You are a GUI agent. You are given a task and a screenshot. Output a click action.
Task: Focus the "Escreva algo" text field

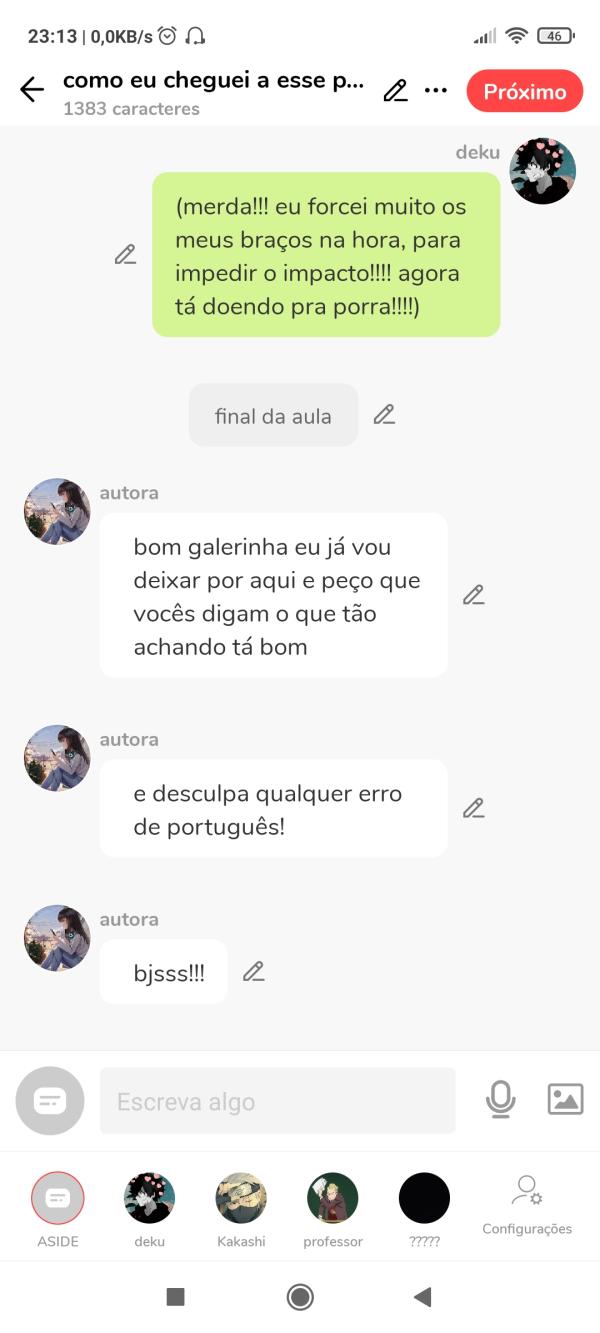tap(277, 1101)
